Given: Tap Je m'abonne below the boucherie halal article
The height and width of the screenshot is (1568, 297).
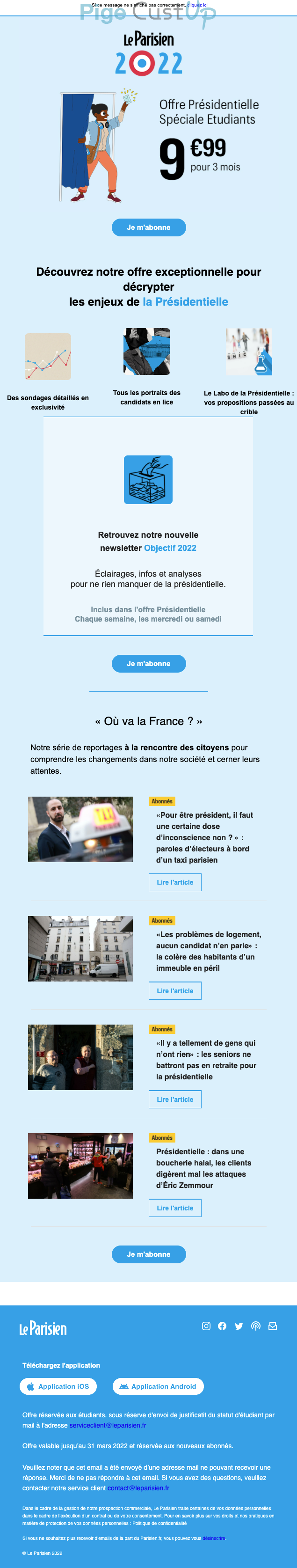Looking at the screenshot, I should point(149,1254).
